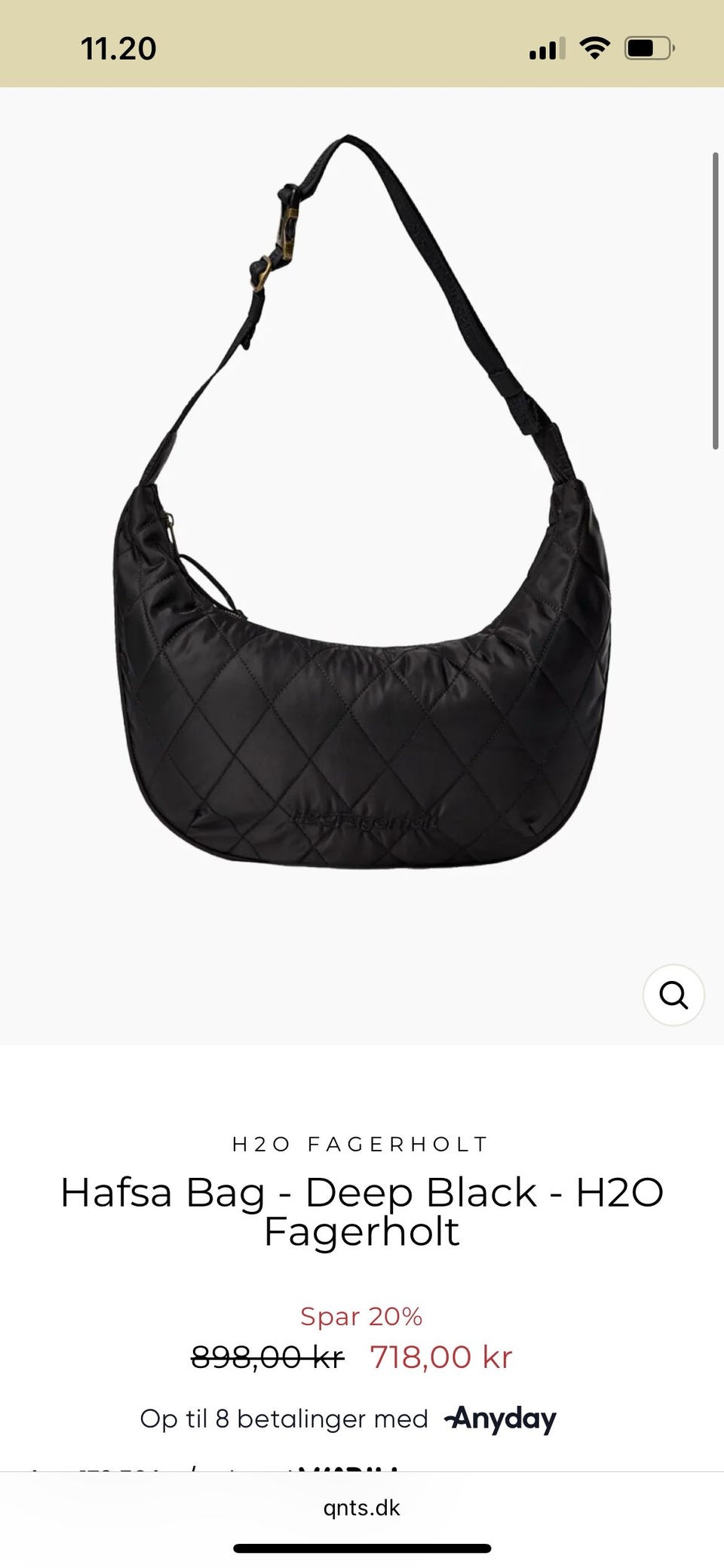The height and width of the screenshot is (1568, 724).
Task: Zoom the product image with the magnifier
Action: 673,995
